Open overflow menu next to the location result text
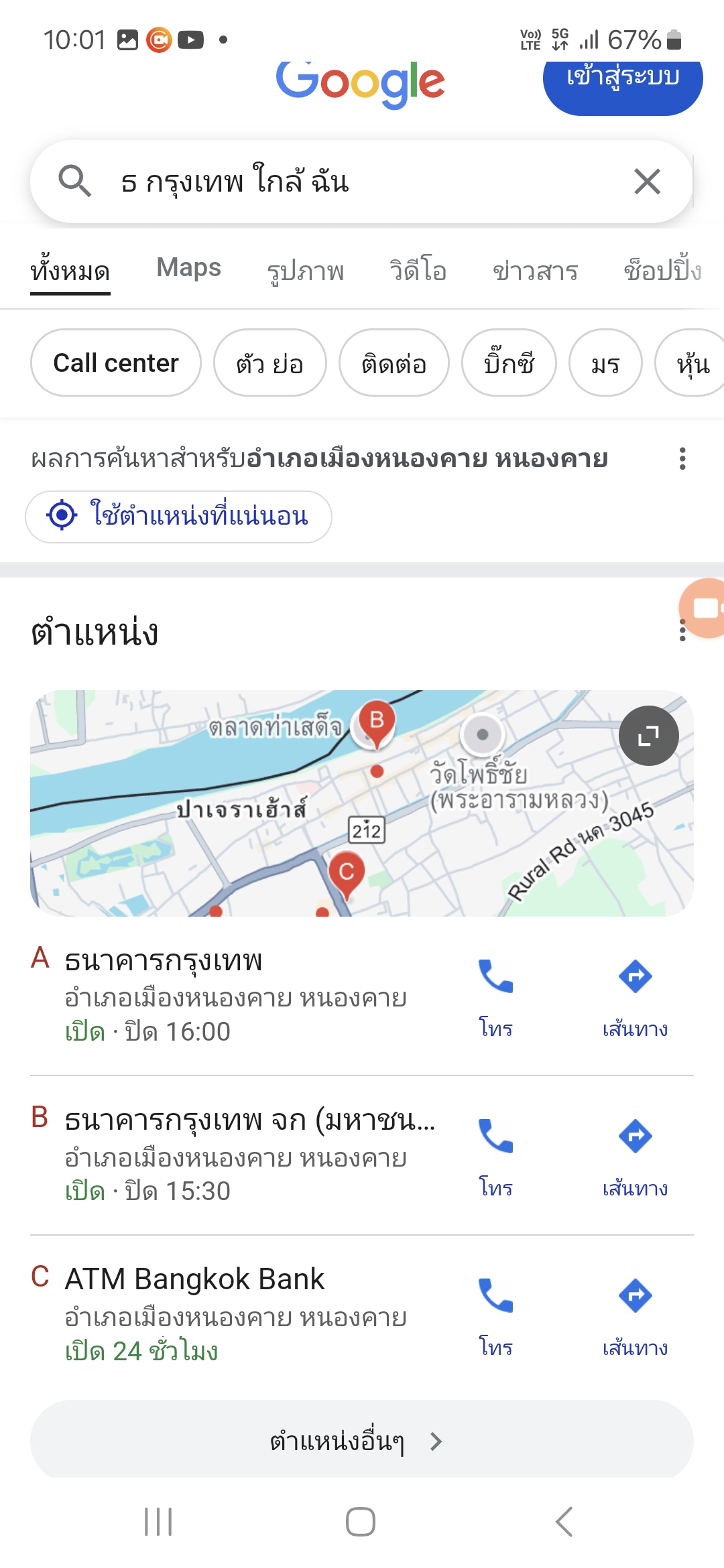Image resolution: width=724 pixels, height=1568 pixels. [x=682, y=458]
